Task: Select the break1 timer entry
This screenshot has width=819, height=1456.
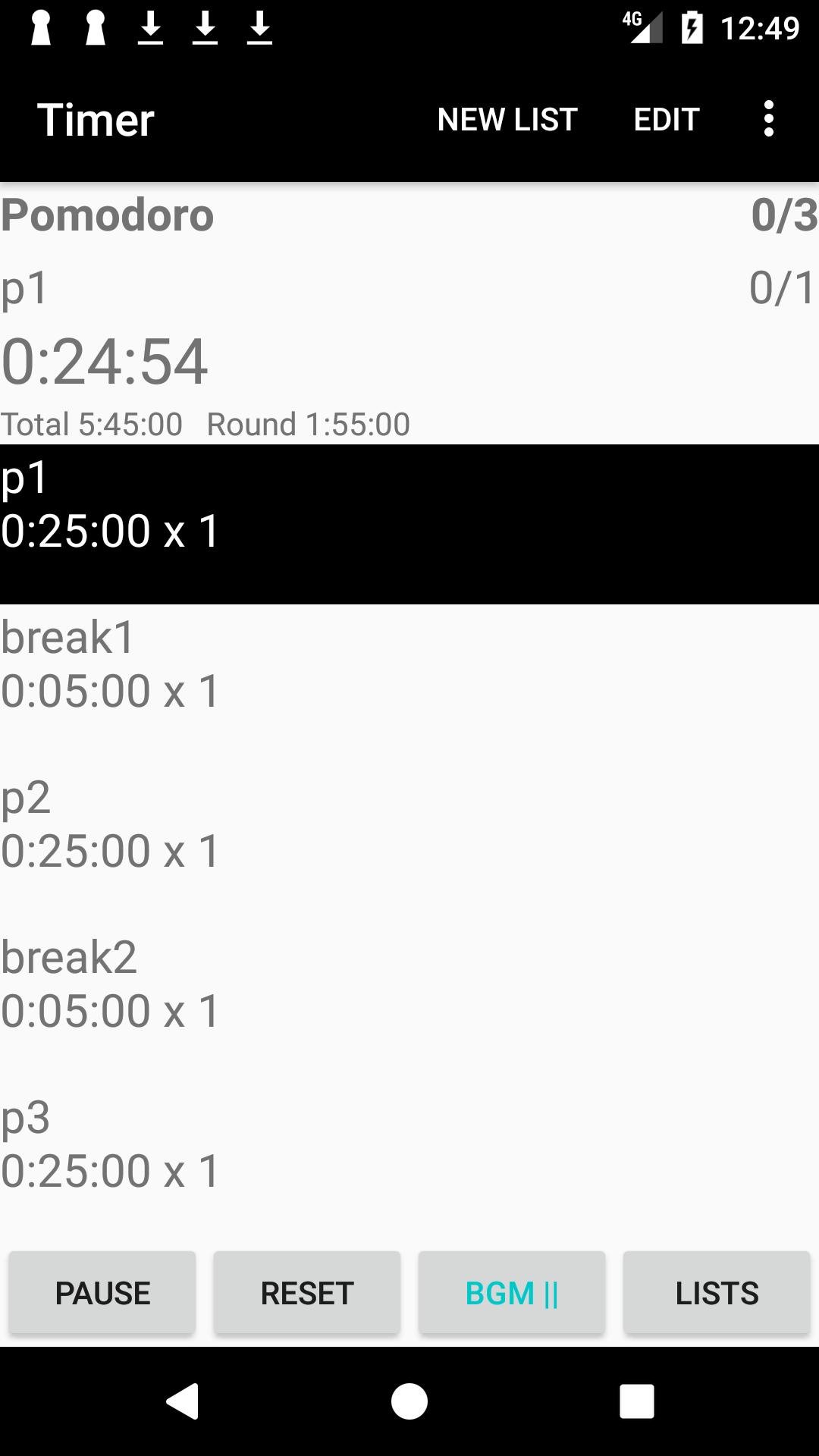Action: tap(409, 664)
